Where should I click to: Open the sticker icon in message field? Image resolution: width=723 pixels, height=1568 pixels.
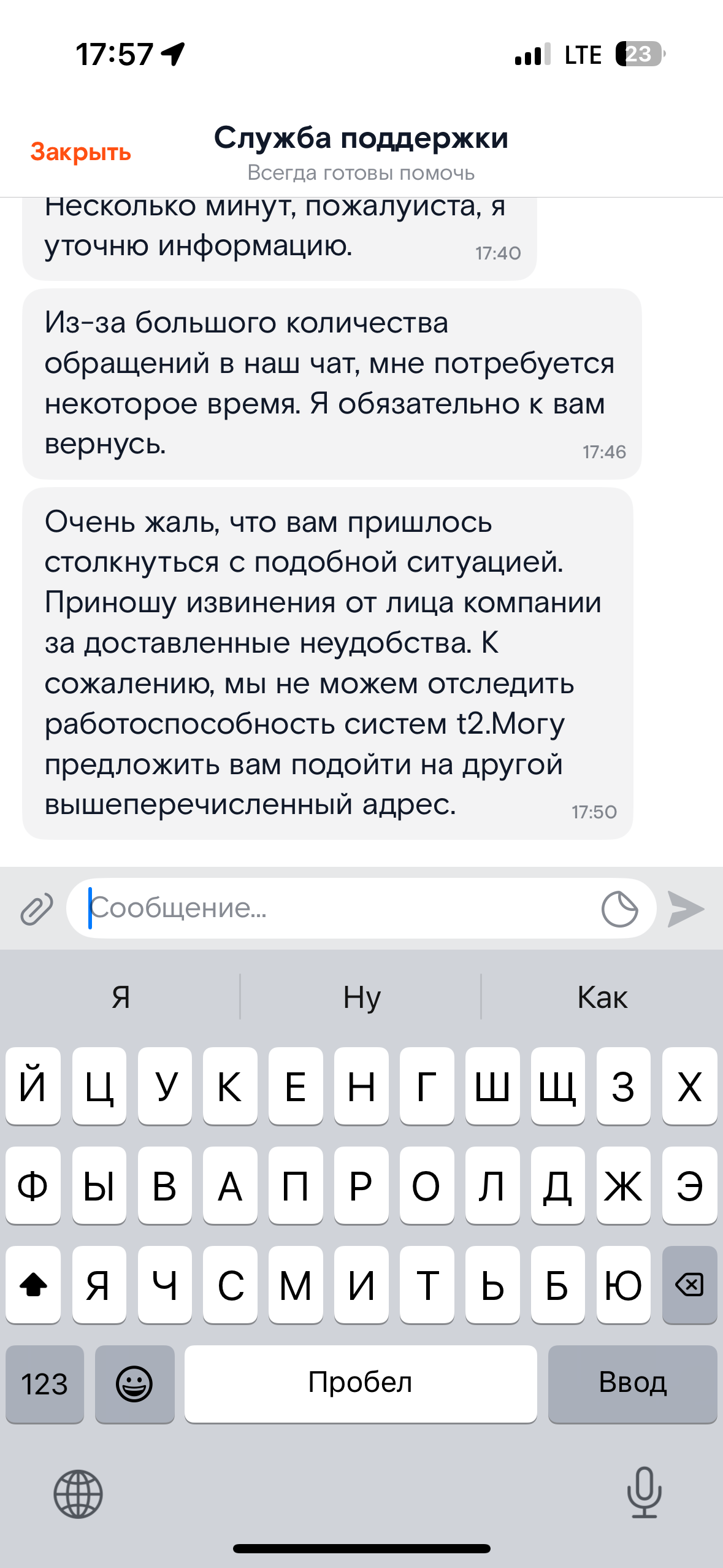pos(619,909)
